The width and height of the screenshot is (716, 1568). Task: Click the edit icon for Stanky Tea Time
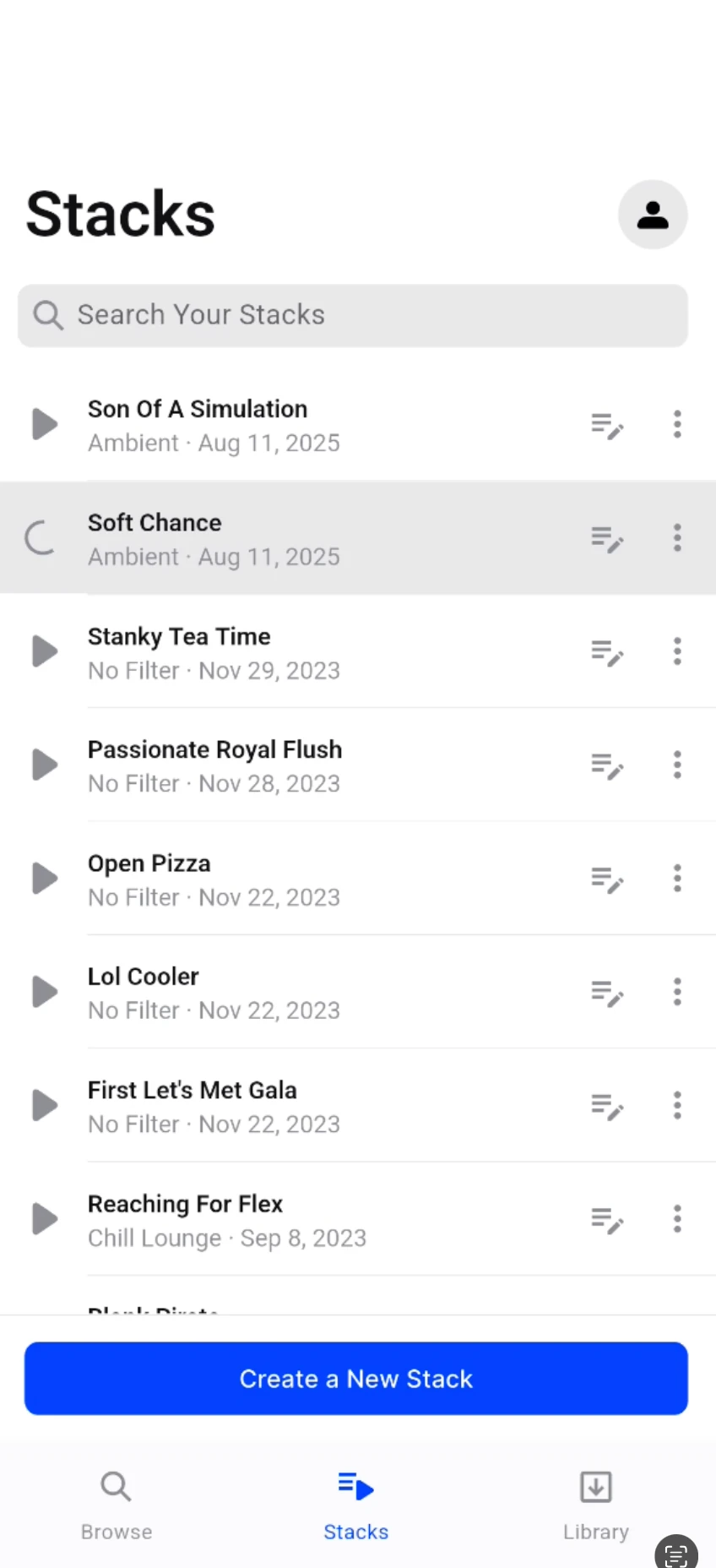click(x=607, y=651)
